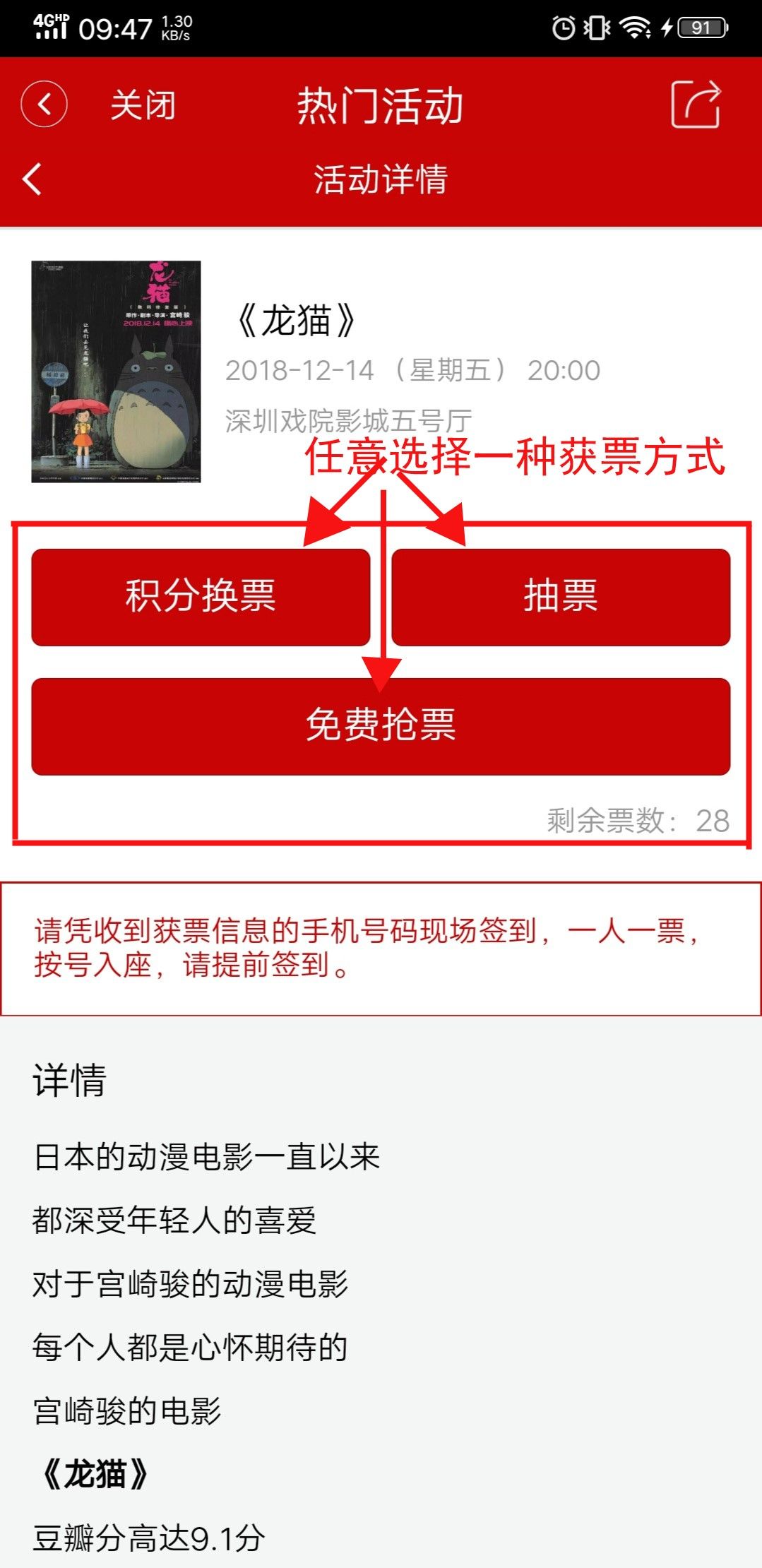Go back from 活动详情

coord(32,179)
